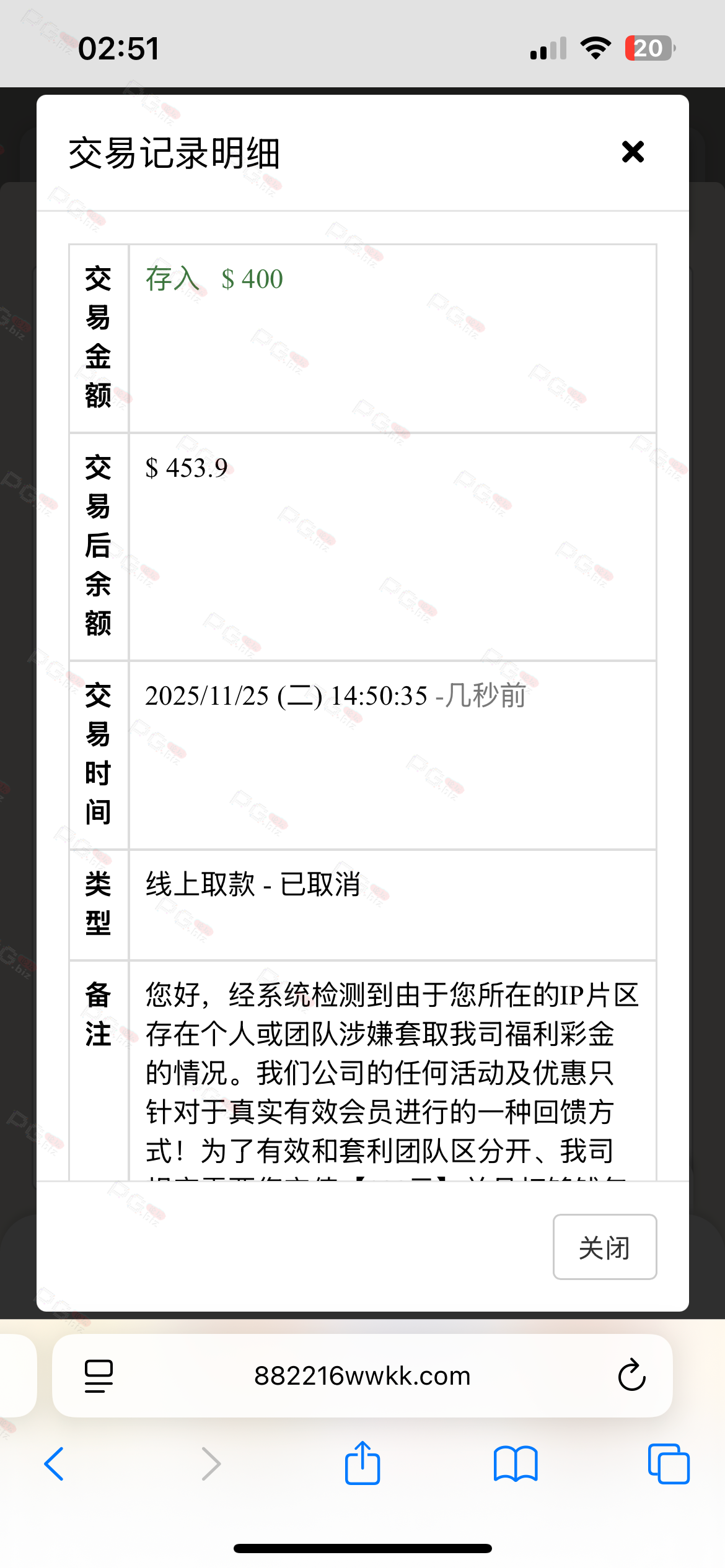725x1568 pixels.
Task: Show all open Safari tabs
Action: tap(668, 1464)
